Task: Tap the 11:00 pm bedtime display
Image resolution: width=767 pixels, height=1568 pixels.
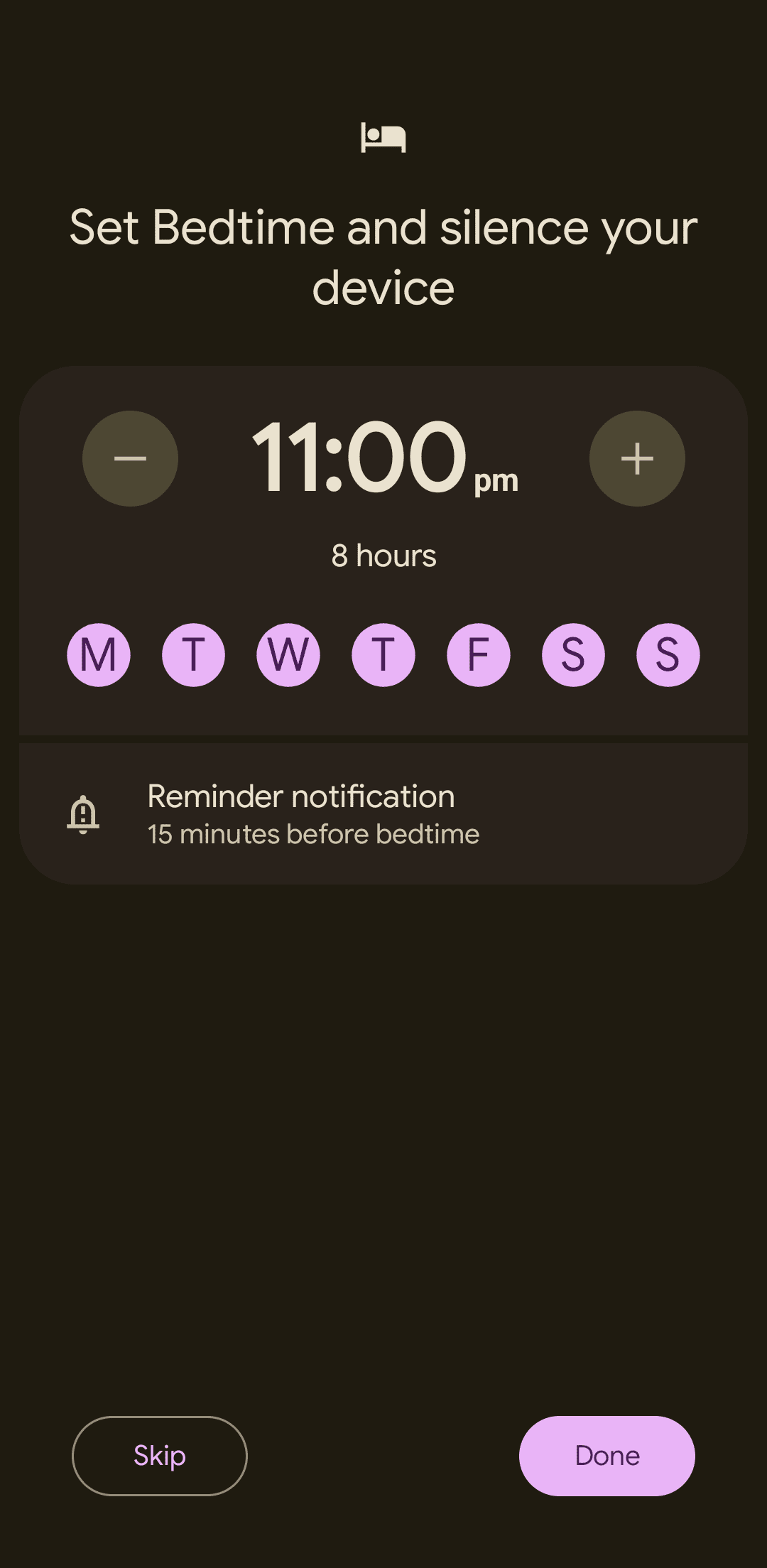Action: click(383, 458)
